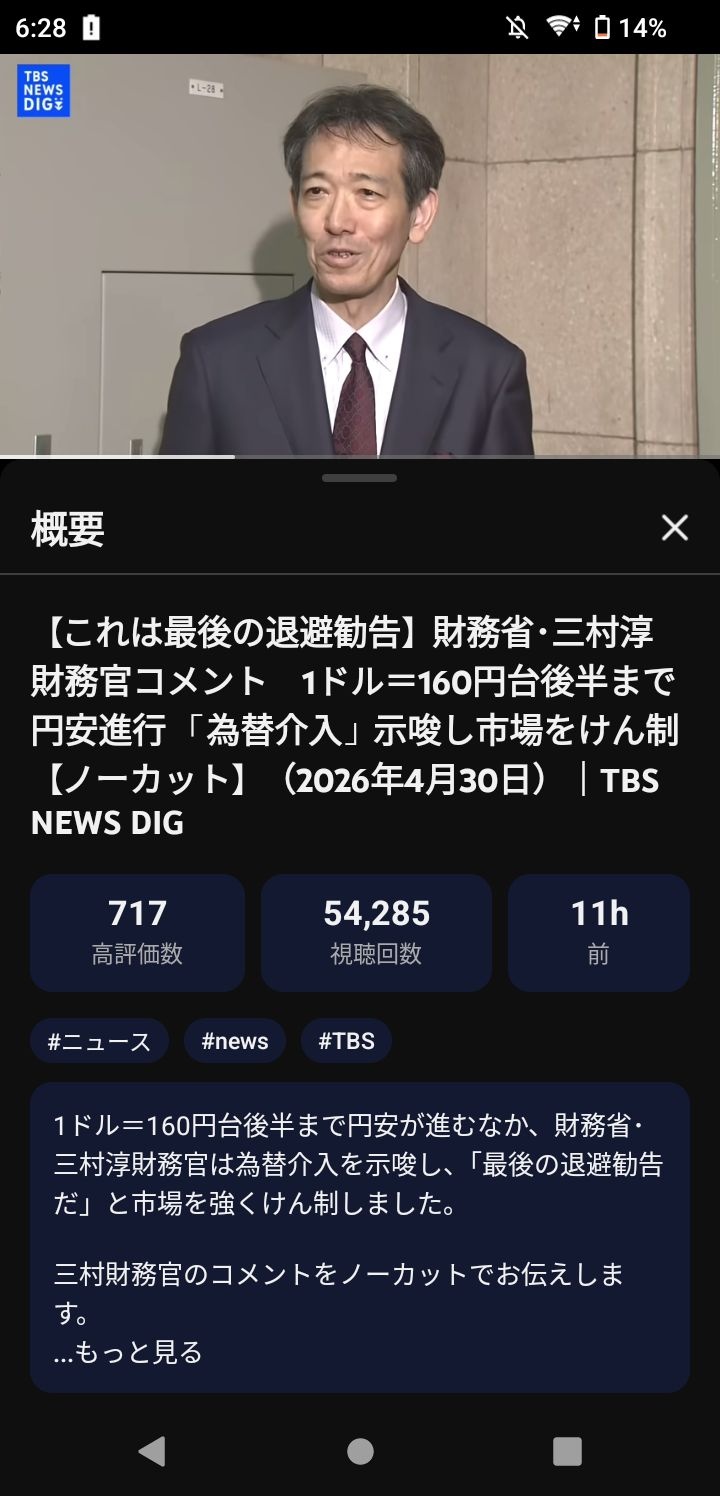Tap the video player area

[x=360, y=255]
